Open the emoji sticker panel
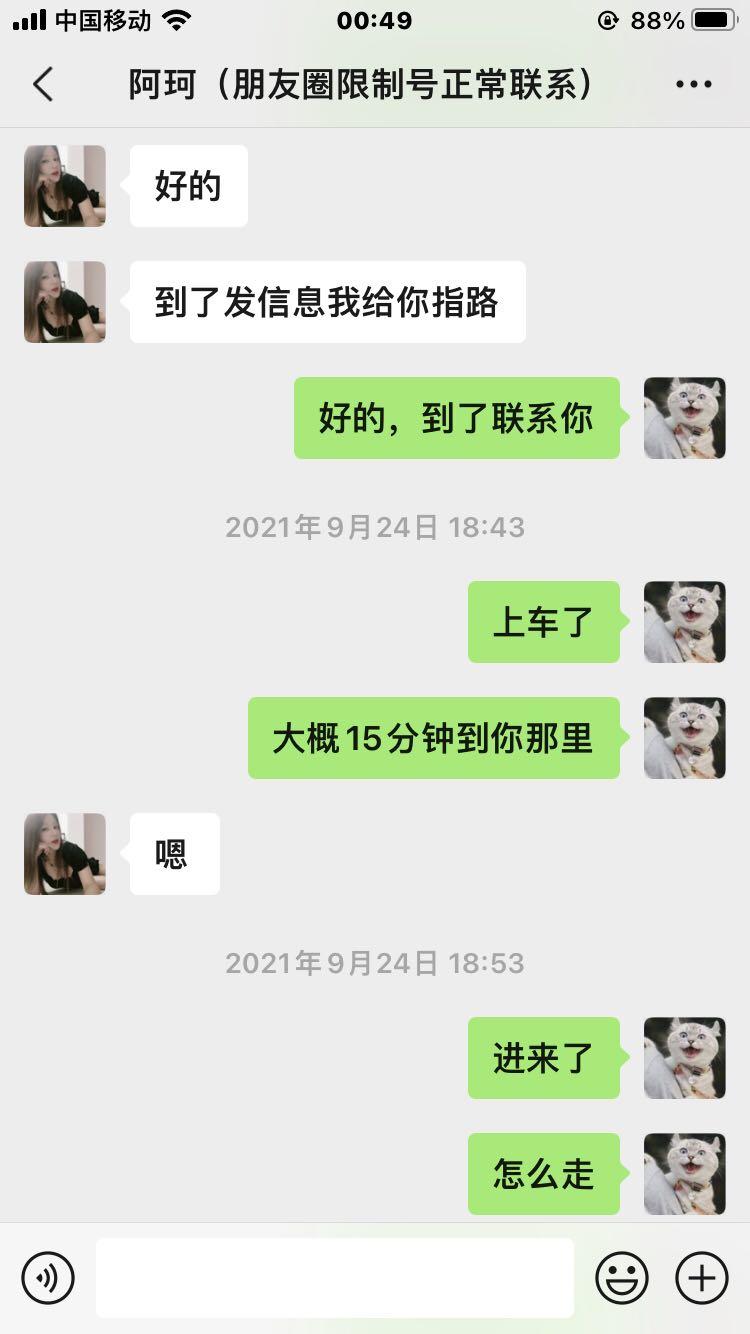The width and height of the screenshot is (750, 1334). pyautogui.click(x=622, y=1277)
